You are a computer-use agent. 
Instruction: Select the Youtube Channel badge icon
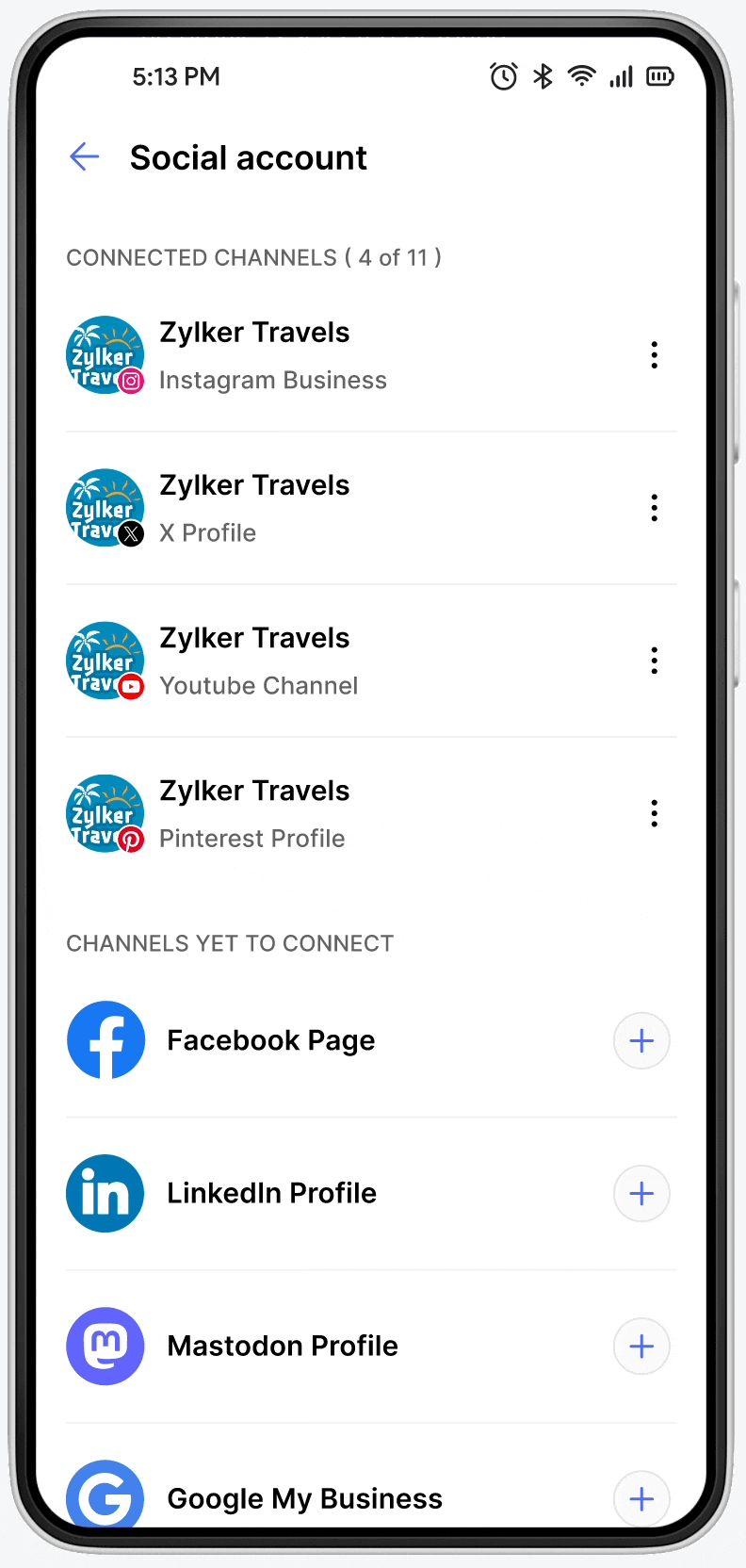tap(132, 686)
